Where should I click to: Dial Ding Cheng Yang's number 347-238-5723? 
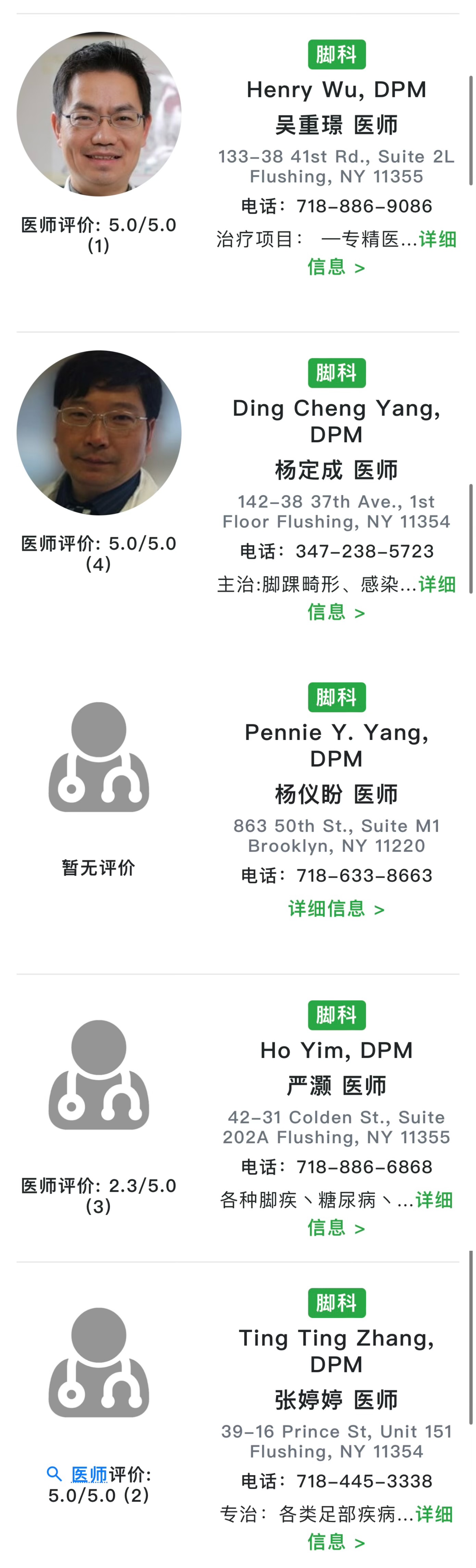tap(364, 552)
